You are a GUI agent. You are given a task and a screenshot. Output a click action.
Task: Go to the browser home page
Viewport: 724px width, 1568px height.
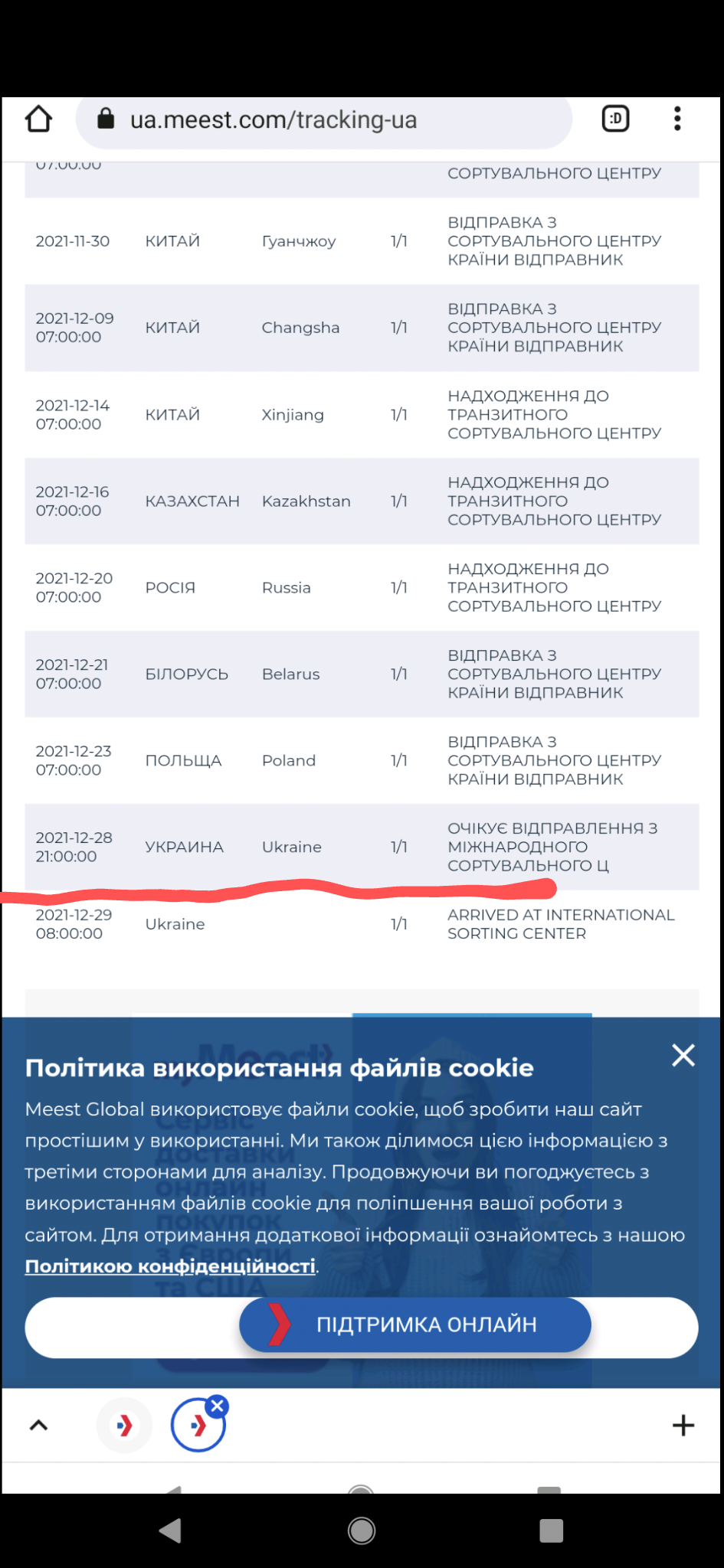point(38,119)
